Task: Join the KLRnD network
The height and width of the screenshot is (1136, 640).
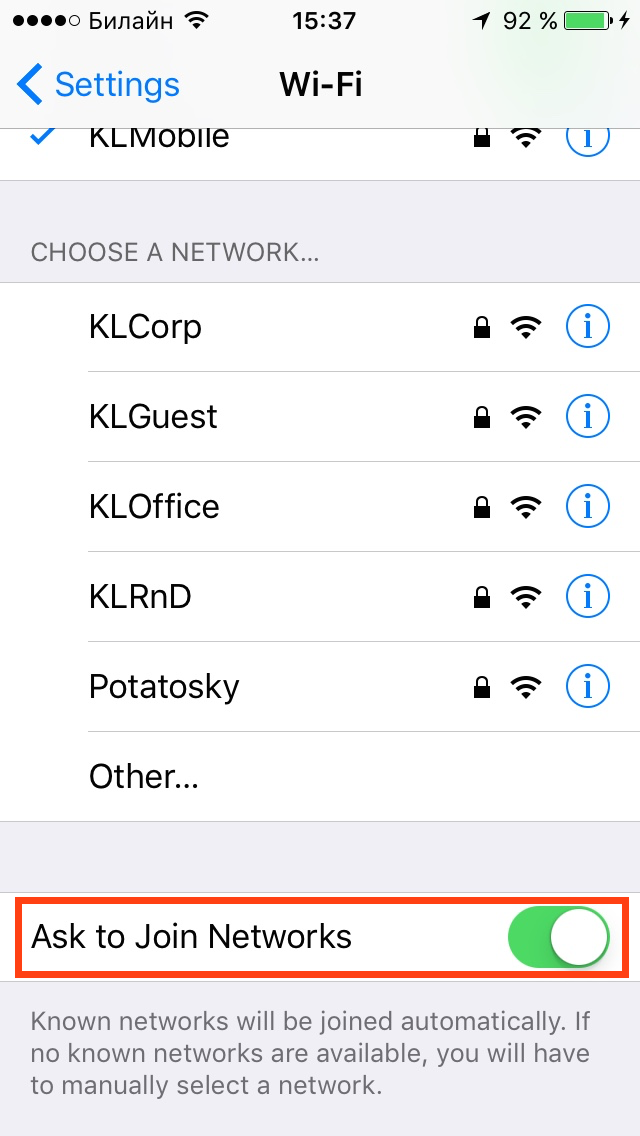Action: point(320,596)
